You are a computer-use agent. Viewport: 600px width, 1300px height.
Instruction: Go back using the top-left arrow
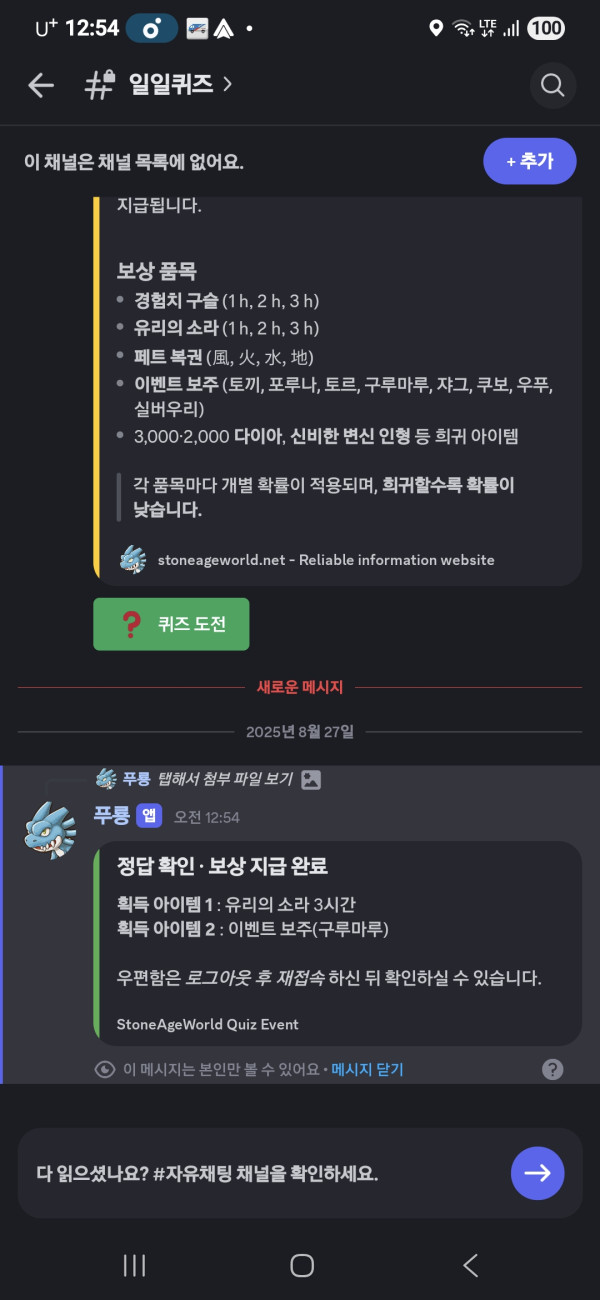pos(41,86)
